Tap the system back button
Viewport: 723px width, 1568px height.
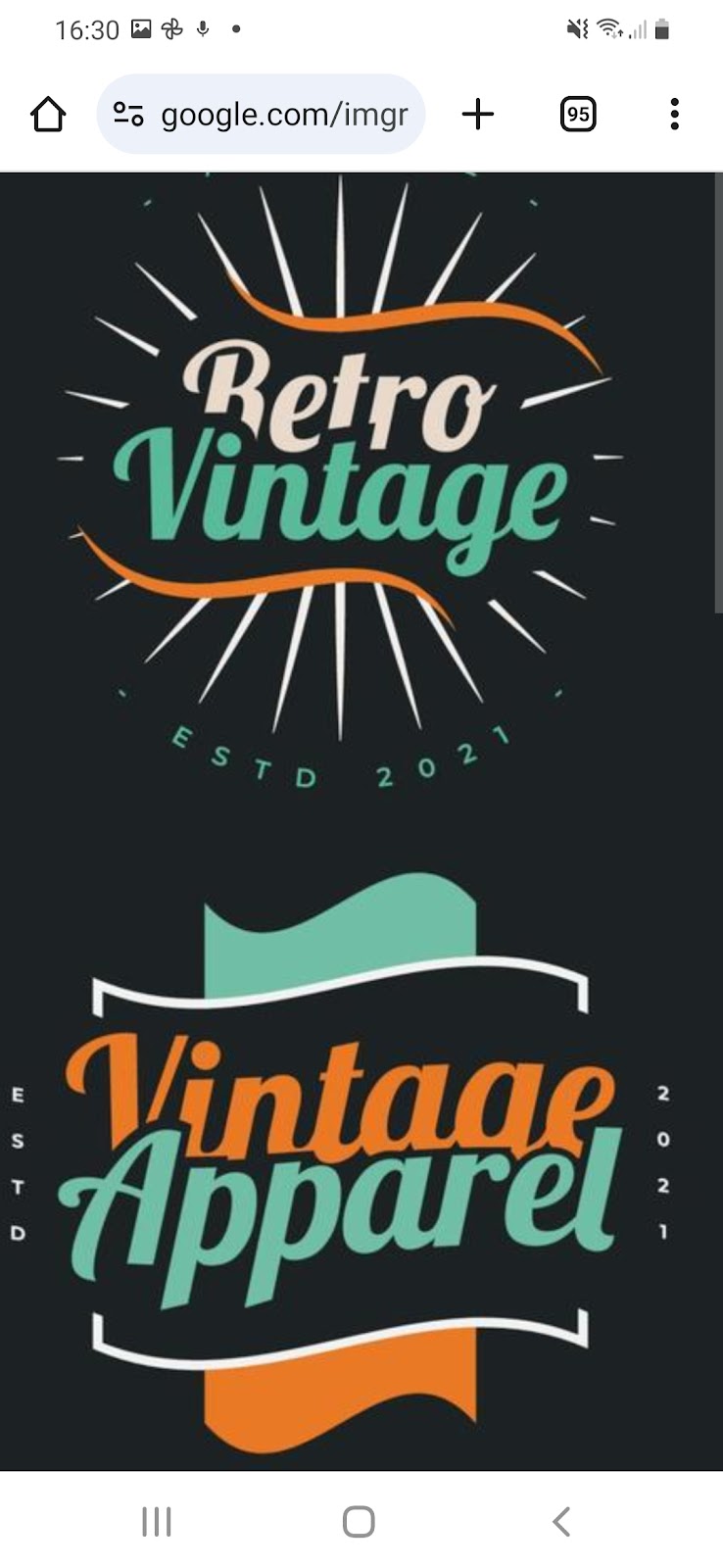click(560, 1521)
